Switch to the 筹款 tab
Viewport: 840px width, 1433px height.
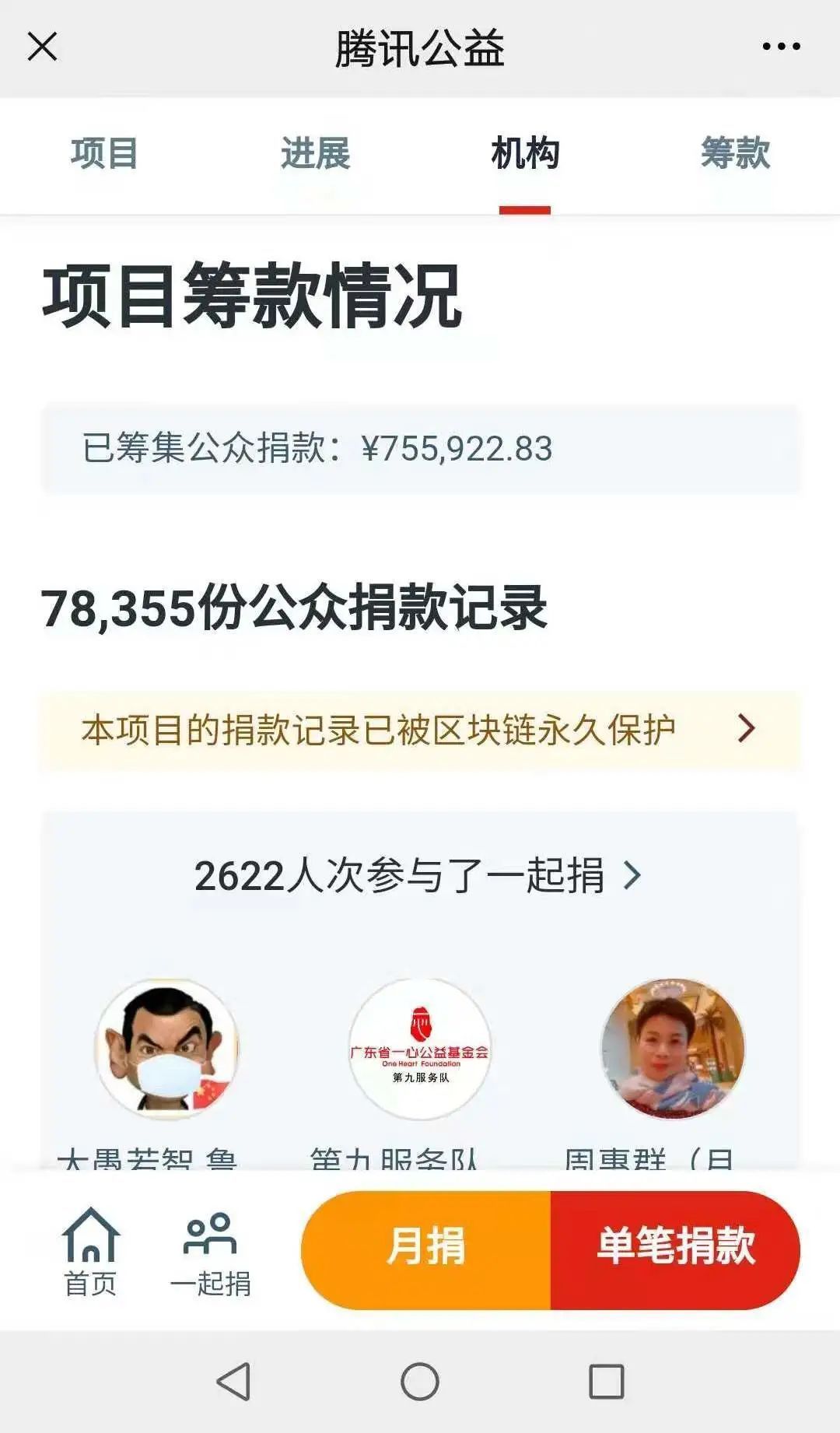(x=735, y=152)
